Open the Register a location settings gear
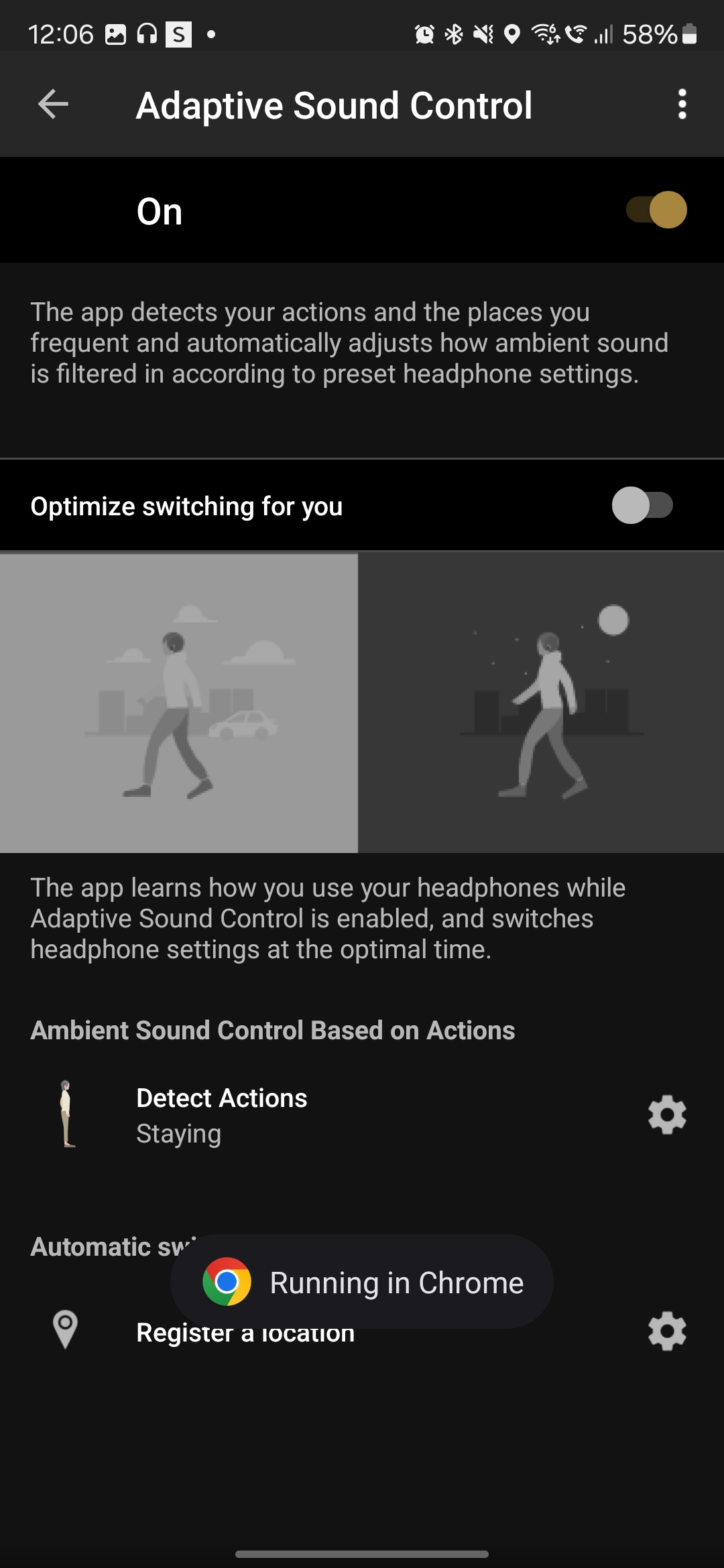724x1568 pixels. pyautogui.click(x=667, y=1331)
